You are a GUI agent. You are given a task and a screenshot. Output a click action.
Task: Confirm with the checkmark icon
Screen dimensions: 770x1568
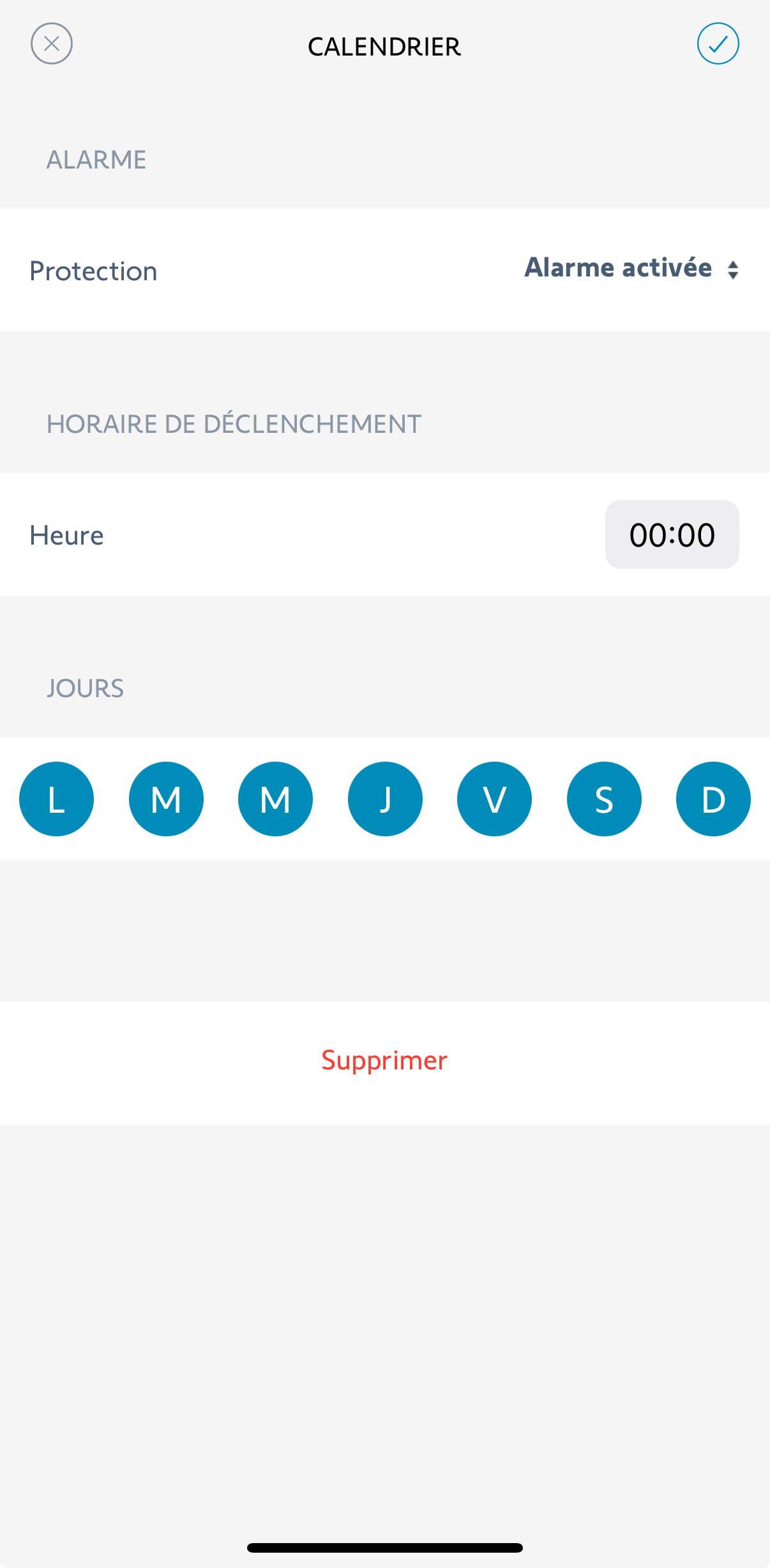tap(718, 43)
